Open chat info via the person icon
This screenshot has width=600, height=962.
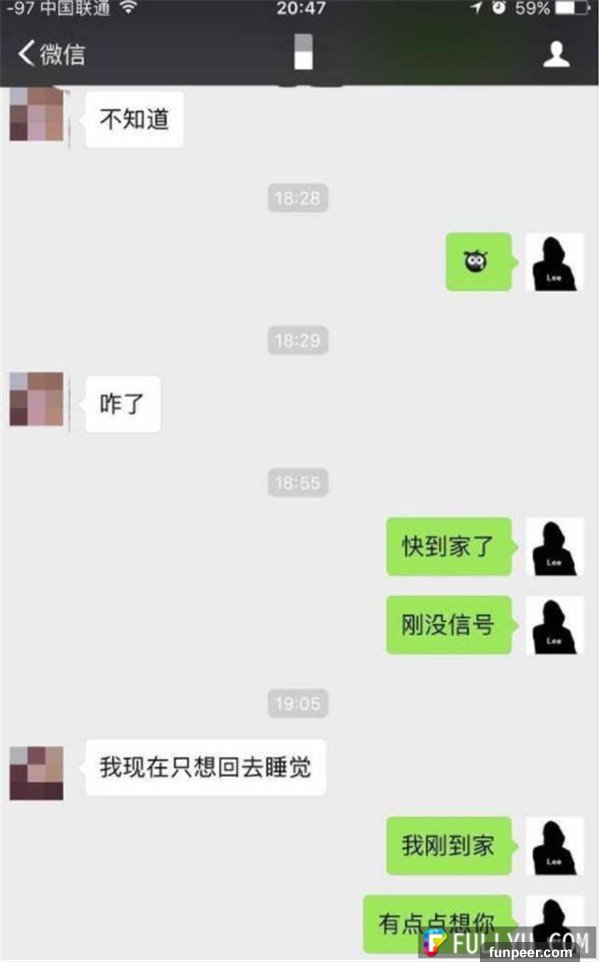pyautogui.click(x=556, y=54)
